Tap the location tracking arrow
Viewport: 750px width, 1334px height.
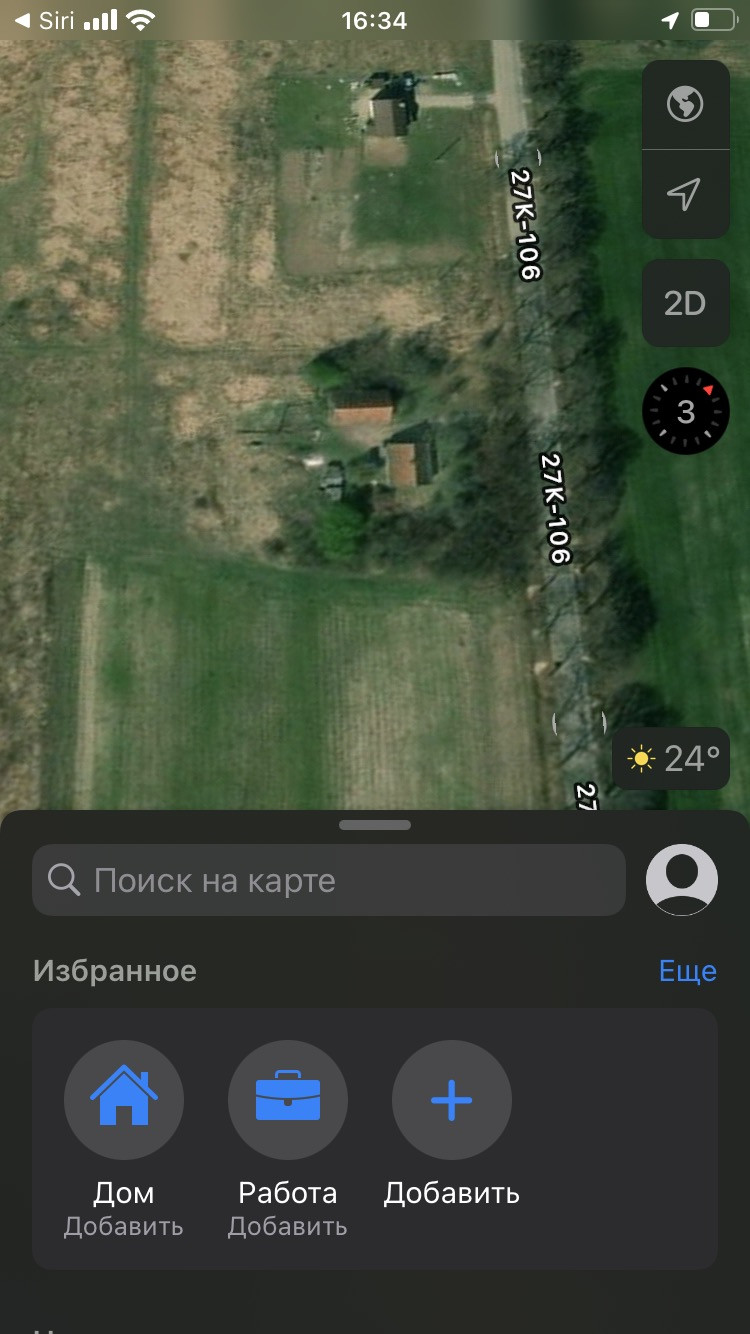coord(685,194)
